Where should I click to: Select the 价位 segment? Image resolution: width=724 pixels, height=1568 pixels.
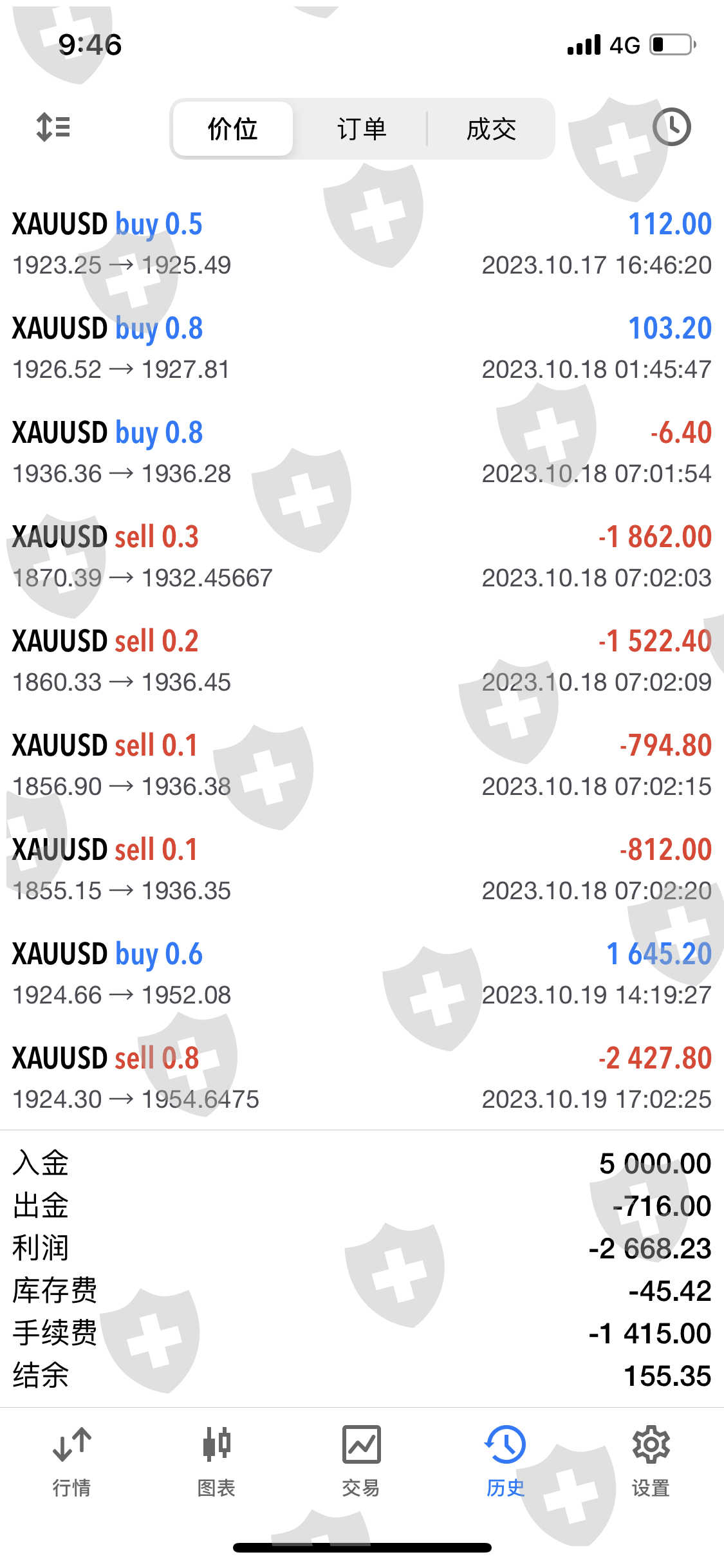(x=233, y=129)
